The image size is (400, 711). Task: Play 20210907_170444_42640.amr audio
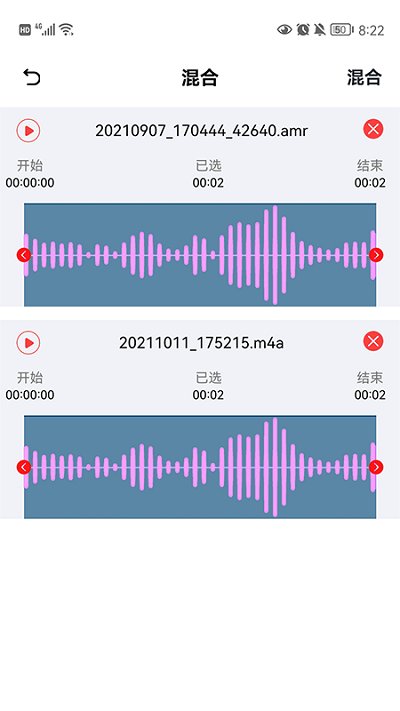click(29, 131)
